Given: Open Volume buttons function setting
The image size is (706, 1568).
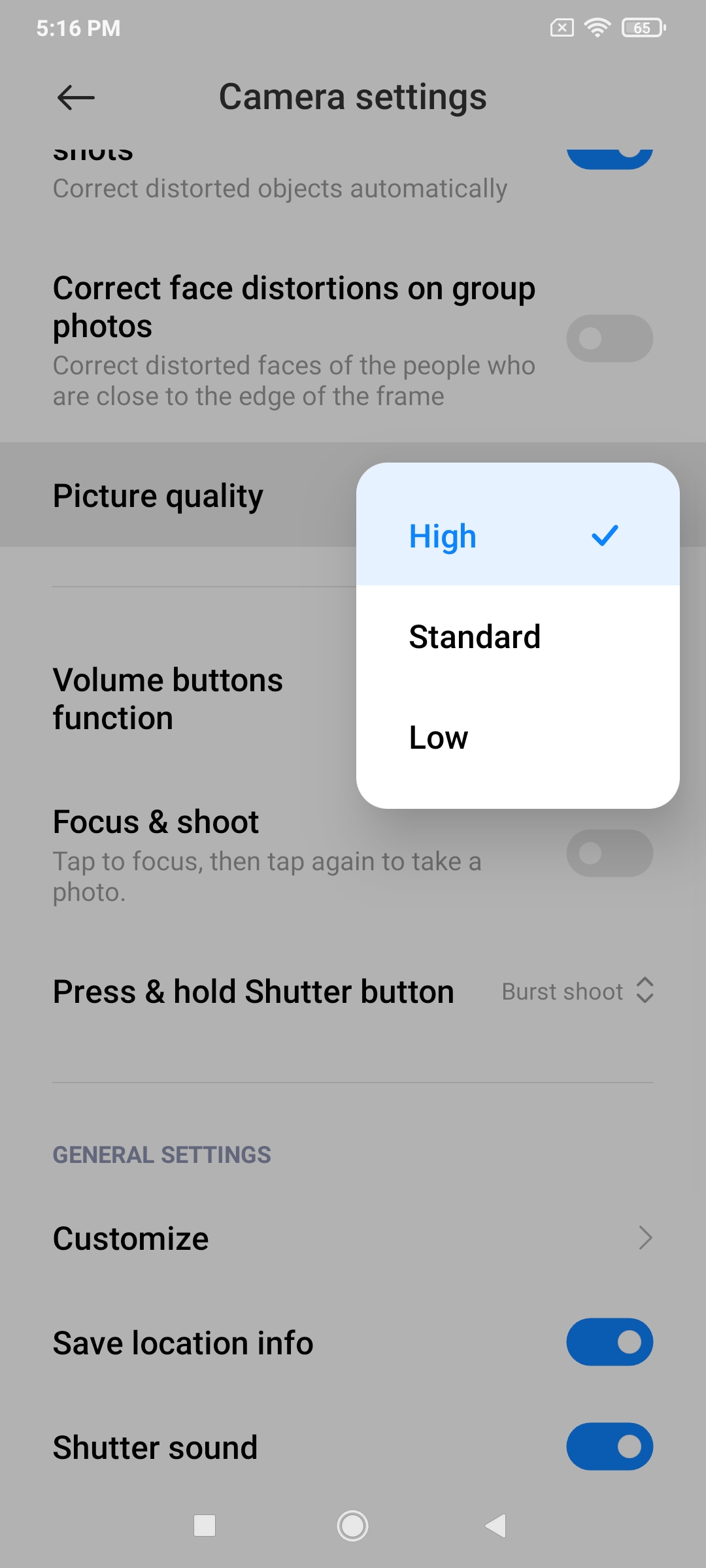Looking at the screenshot, I should 169,698.
